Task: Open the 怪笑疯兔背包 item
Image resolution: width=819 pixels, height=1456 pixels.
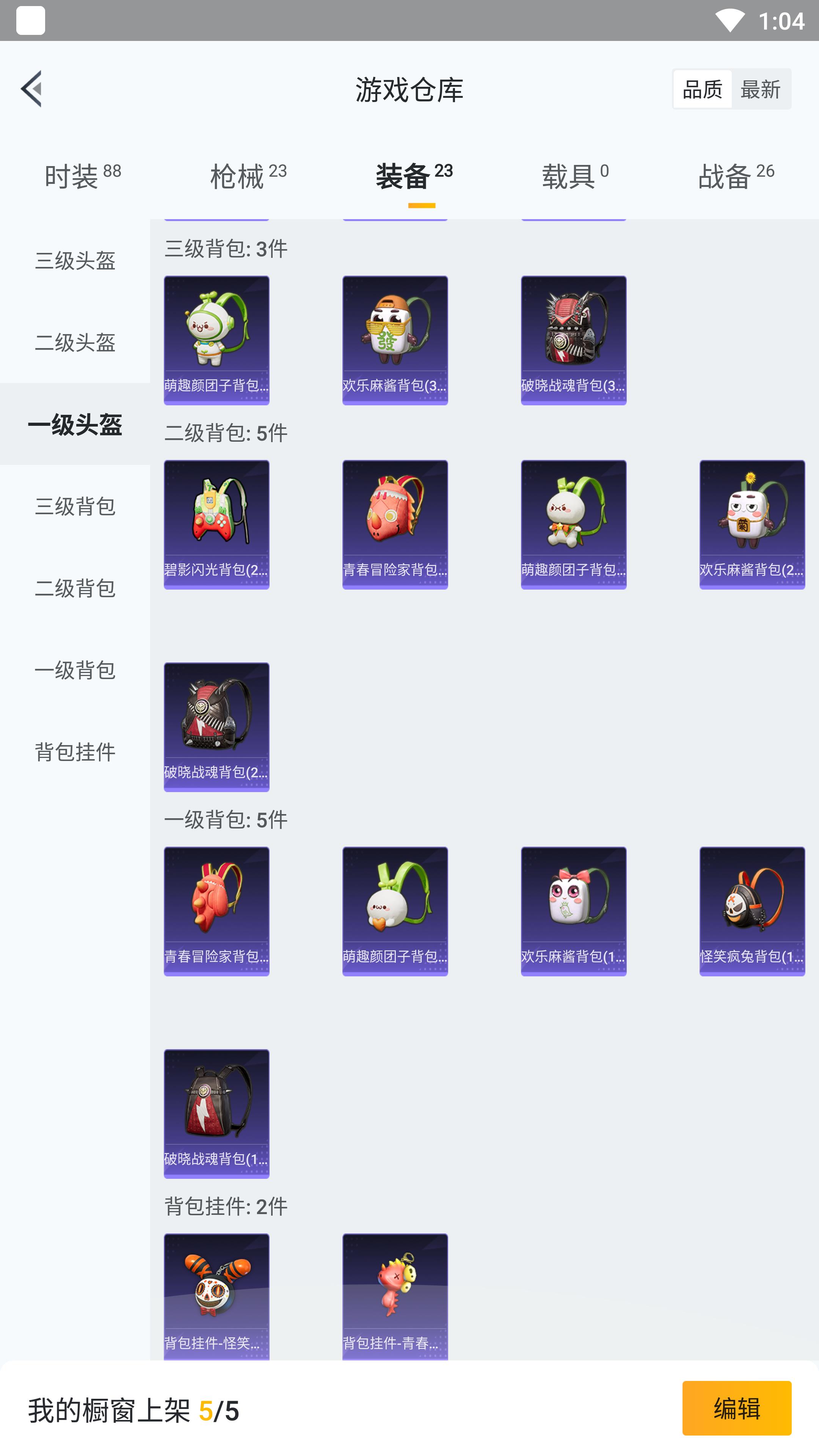Action: pos(752,910)
